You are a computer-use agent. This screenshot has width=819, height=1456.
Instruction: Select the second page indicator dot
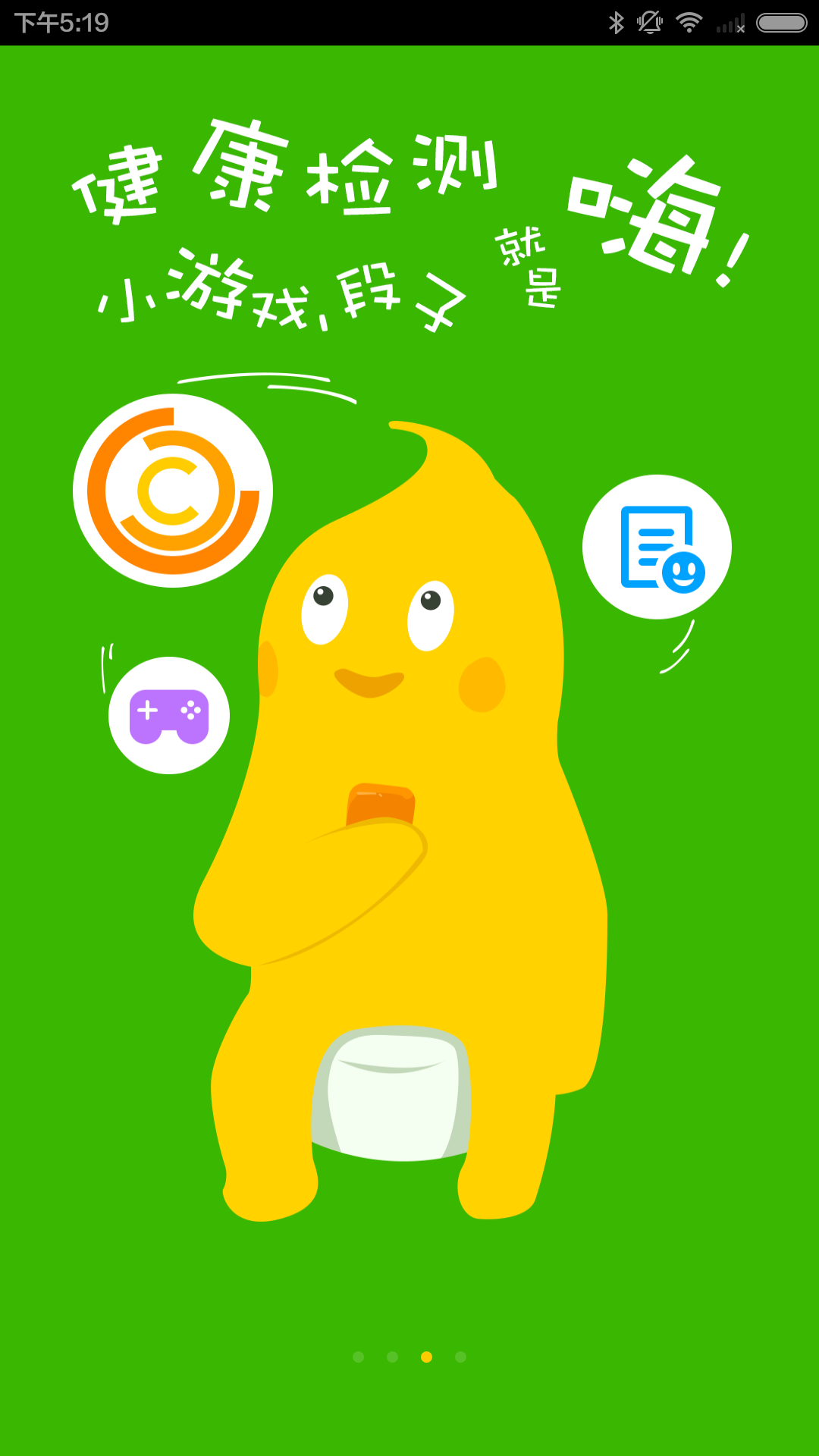393,1357
